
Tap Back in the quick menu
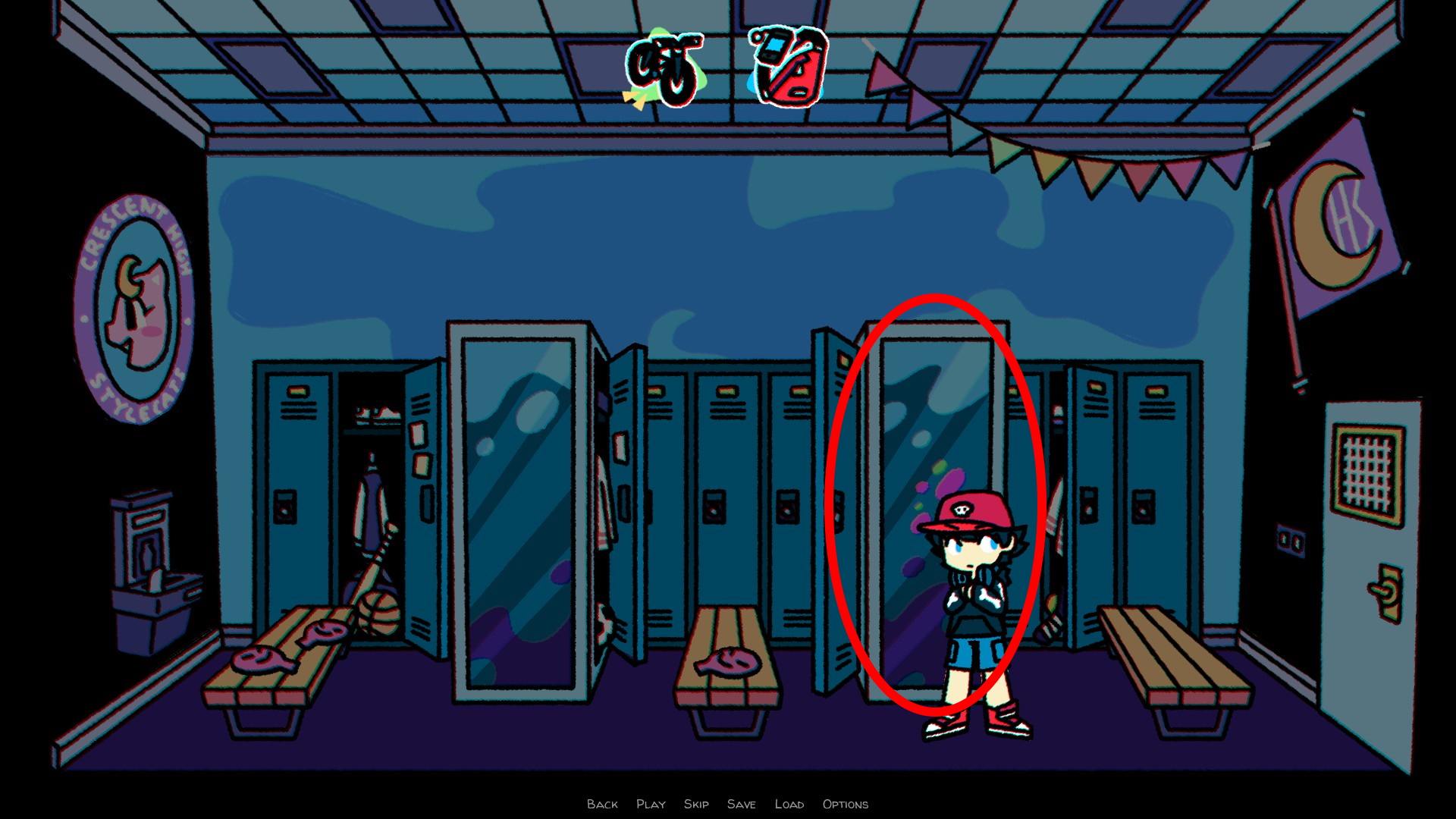(602, 804)
